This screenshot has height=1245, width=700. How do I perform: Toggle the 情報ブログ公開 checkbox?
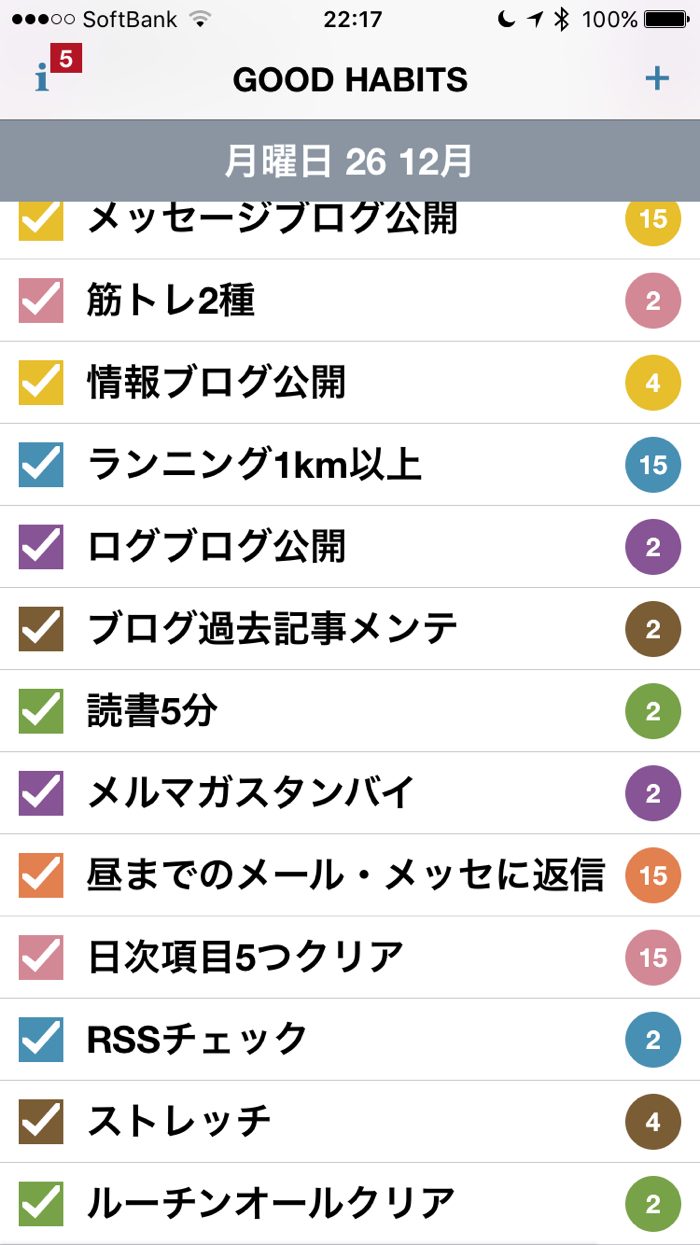coord(41,382)
